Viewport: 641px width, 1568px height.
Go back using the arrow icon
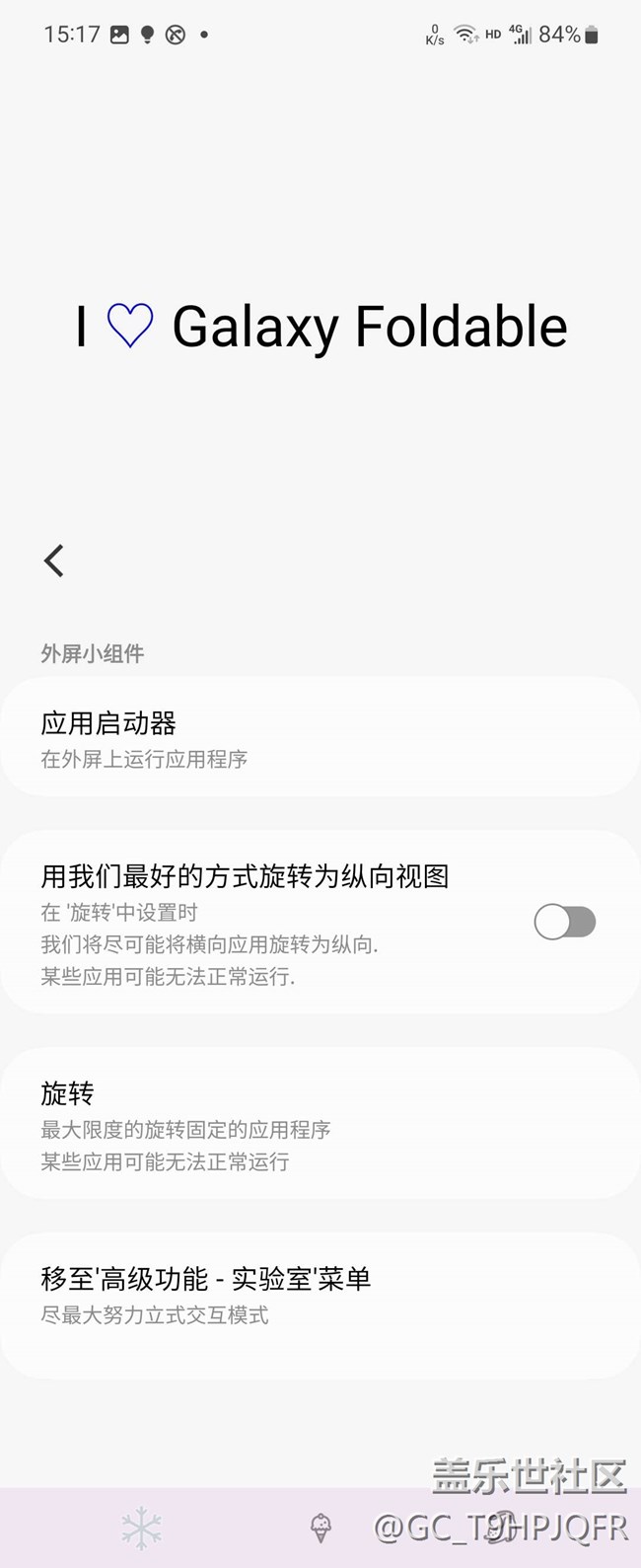coord(54,560)
